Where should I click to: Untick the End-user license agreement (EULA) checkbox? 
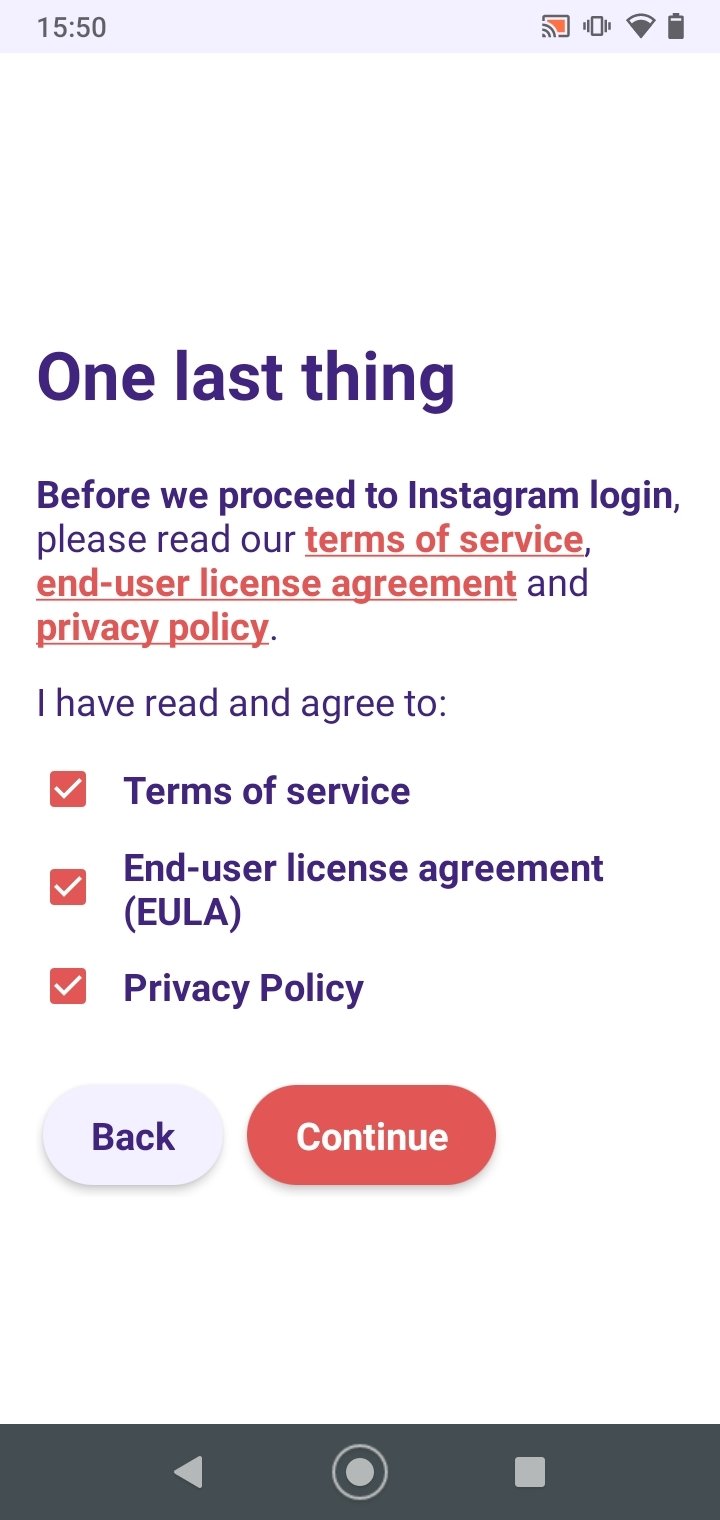coord(68,887)
